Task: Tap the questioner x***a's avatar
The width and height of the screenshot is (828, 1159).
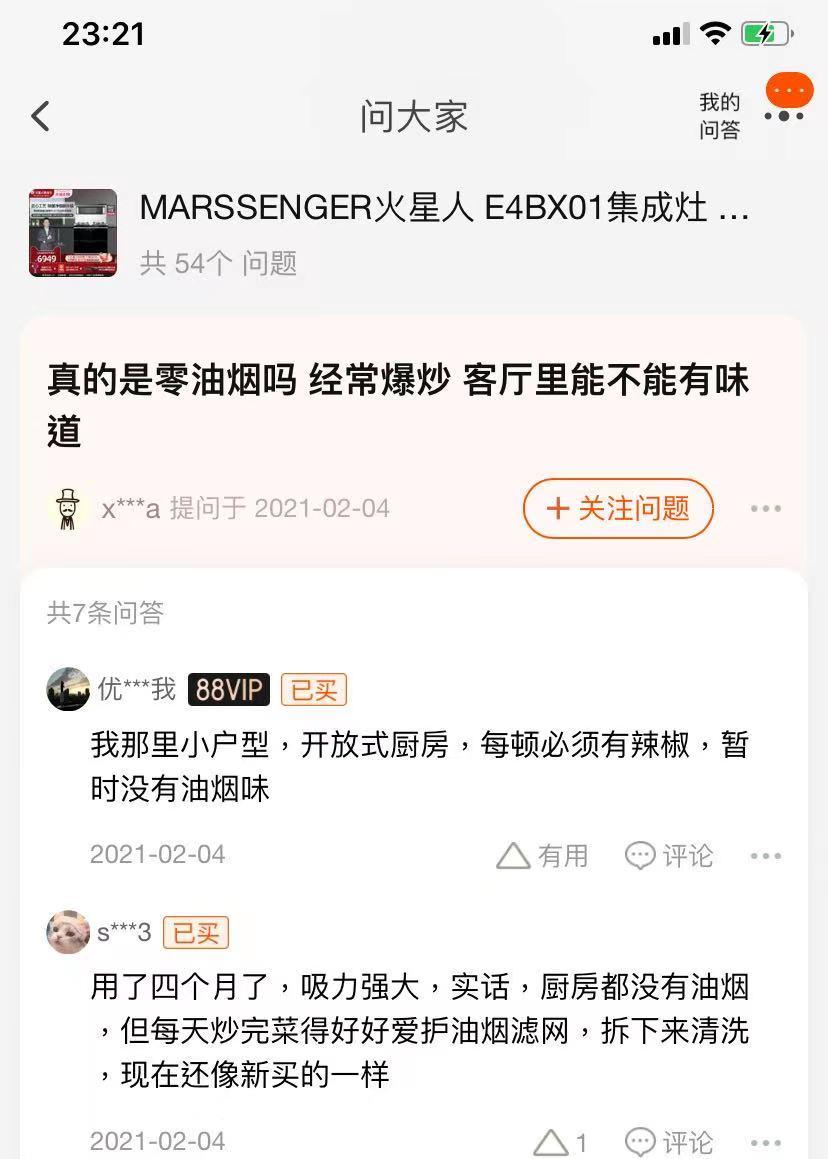Action: [x=67, y=508]
